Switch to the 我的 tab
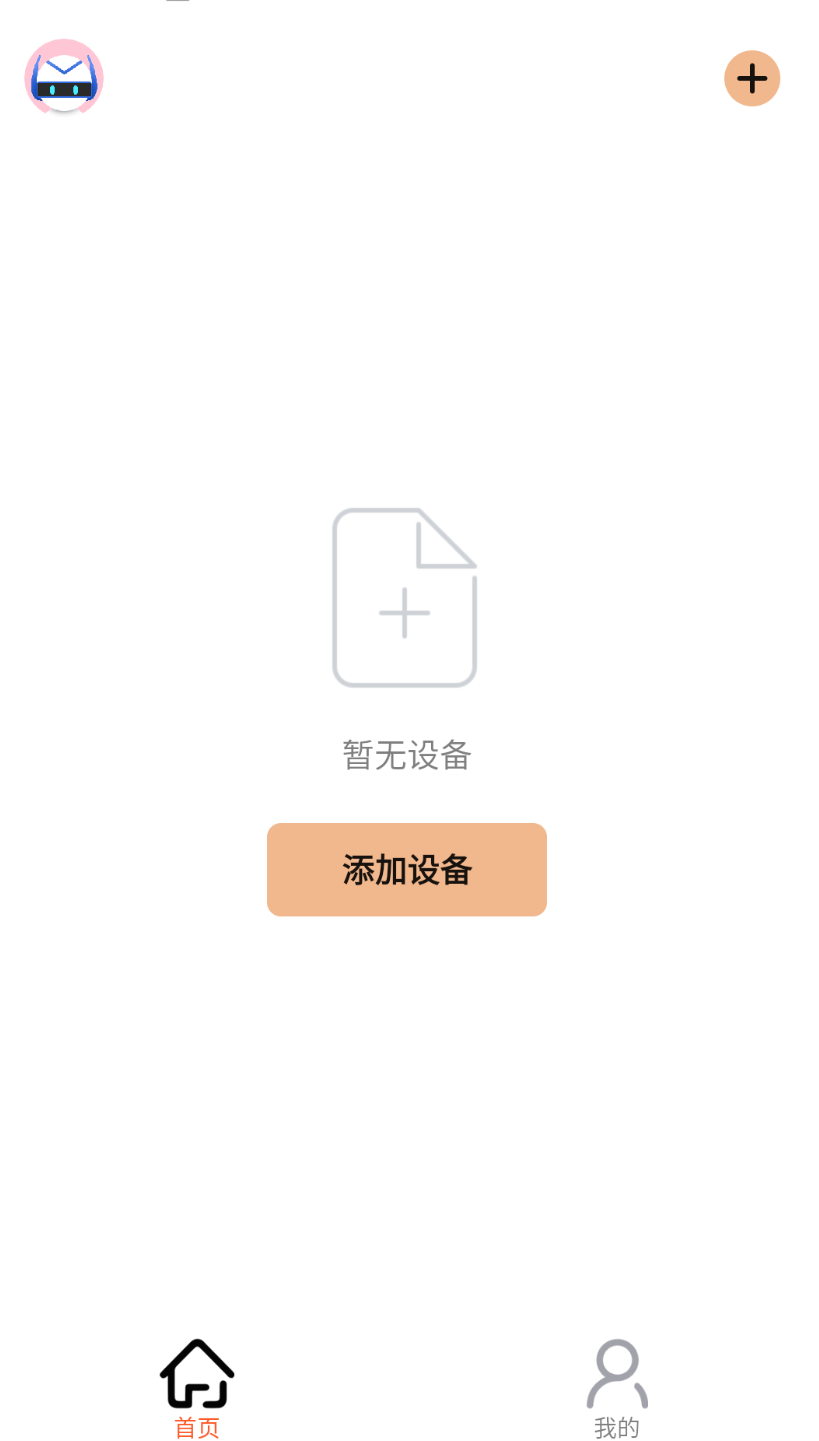Viewport: 819px width, 1441px height. [616, 1390]
